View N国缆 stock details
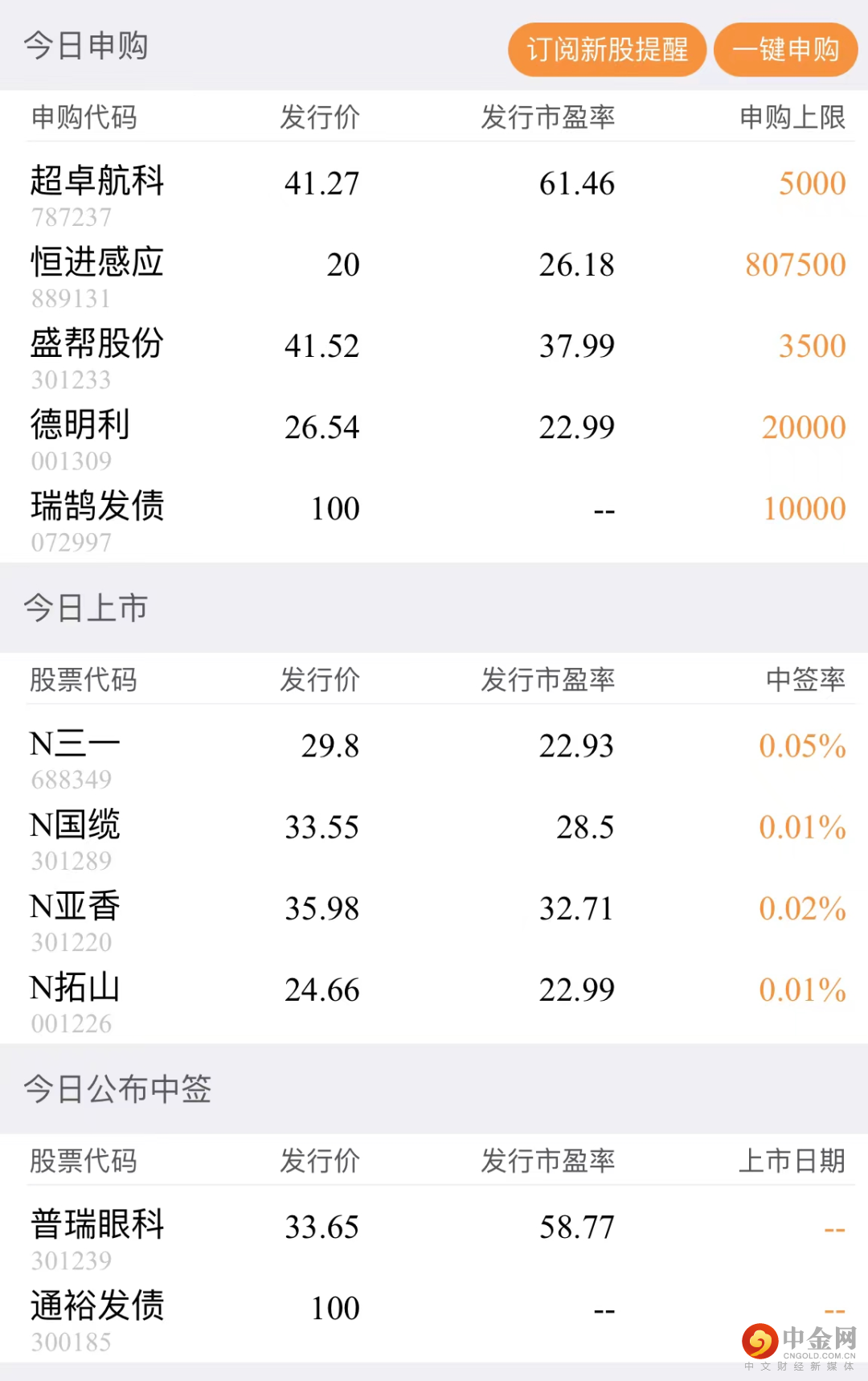This screenshot has height=1381, width=868. pyautogui.click(x=434, y=838)
